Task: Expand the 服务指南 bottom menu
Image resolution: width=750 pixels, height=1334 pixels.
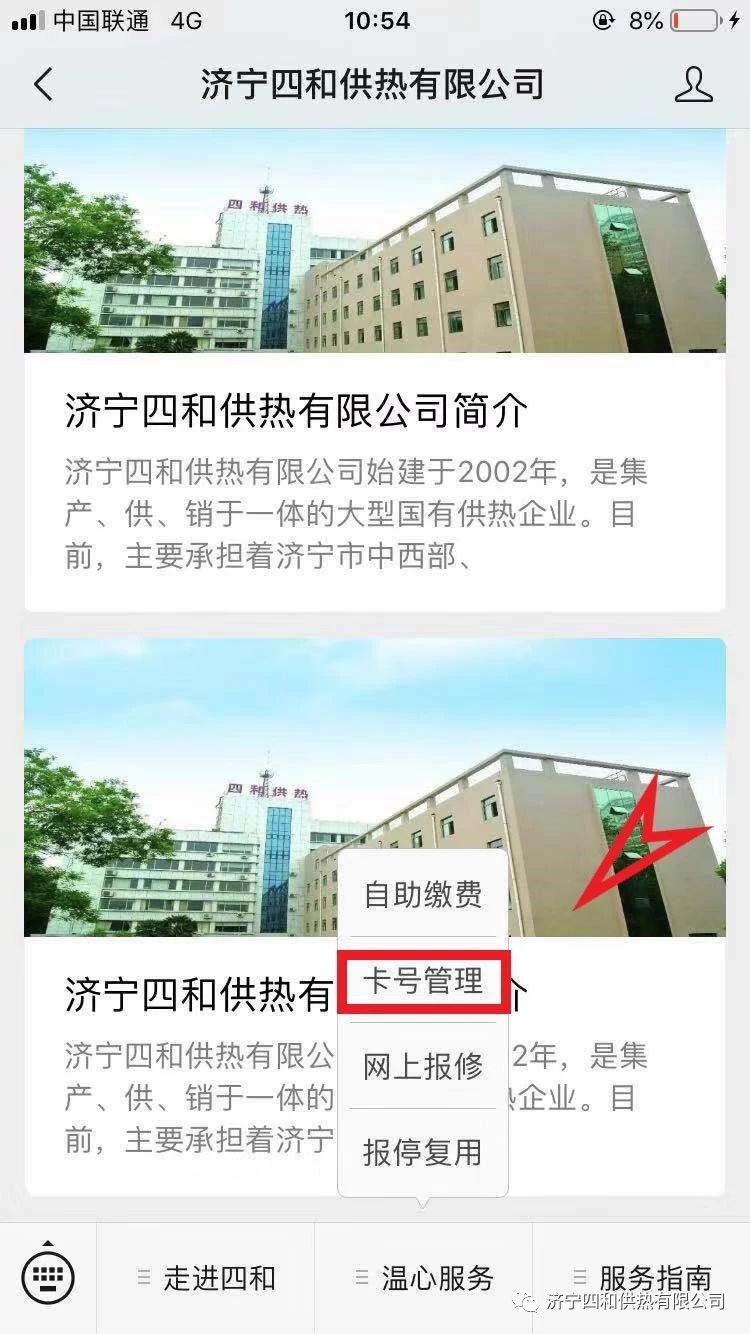Action: point(642,1278)
